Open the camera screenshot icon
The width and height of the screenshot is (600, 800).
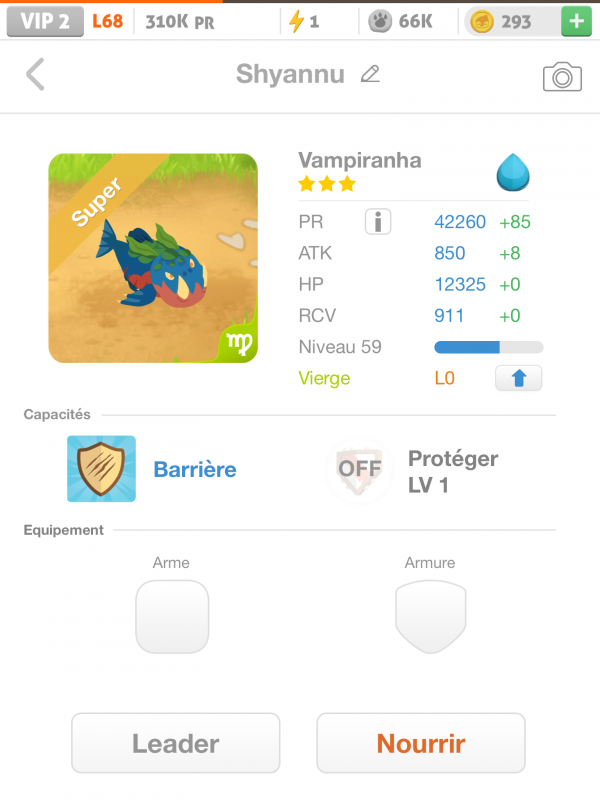[562, 76]
